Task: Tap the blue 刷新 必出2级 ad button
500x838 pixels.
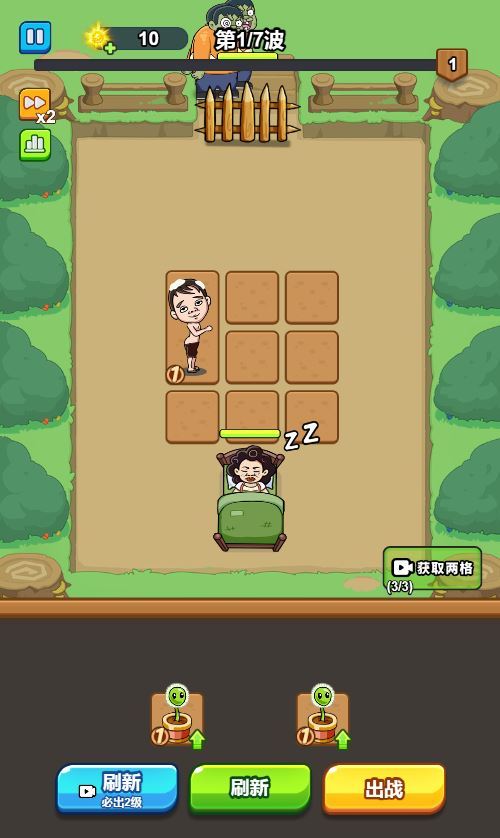Action: (x=117, y=789)
